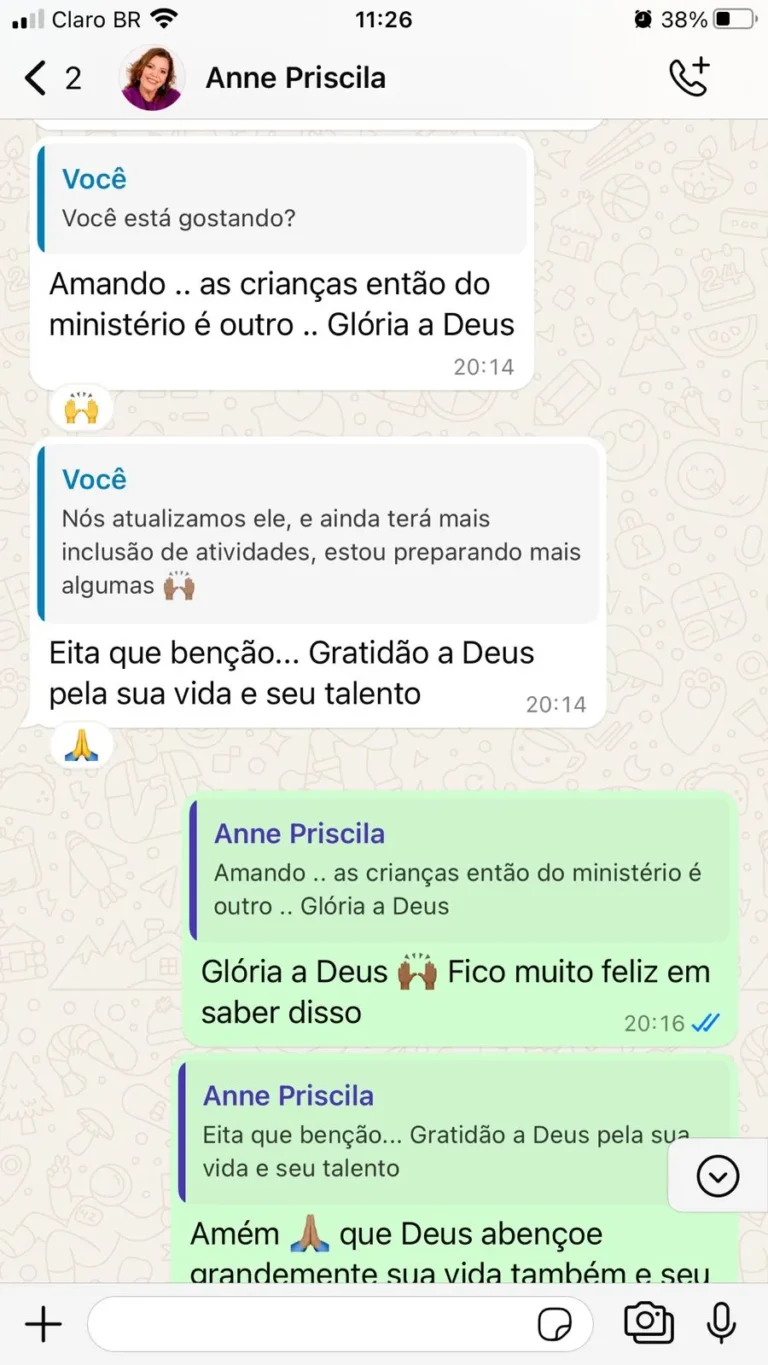Open the camera to send a photo
The image size is (768, 1365).
tap(648, 1322)
